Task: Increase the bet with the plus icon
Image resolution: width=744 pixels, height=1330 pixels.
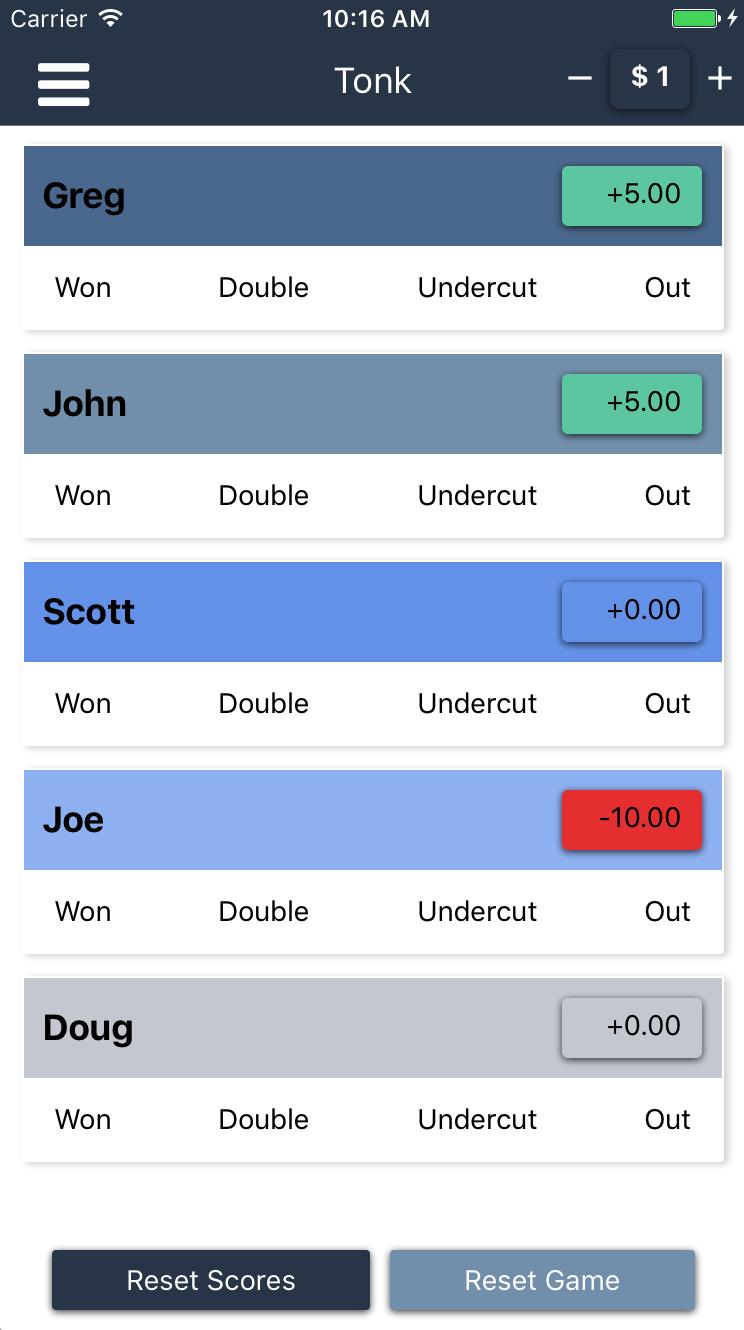Action: point(719,79)
